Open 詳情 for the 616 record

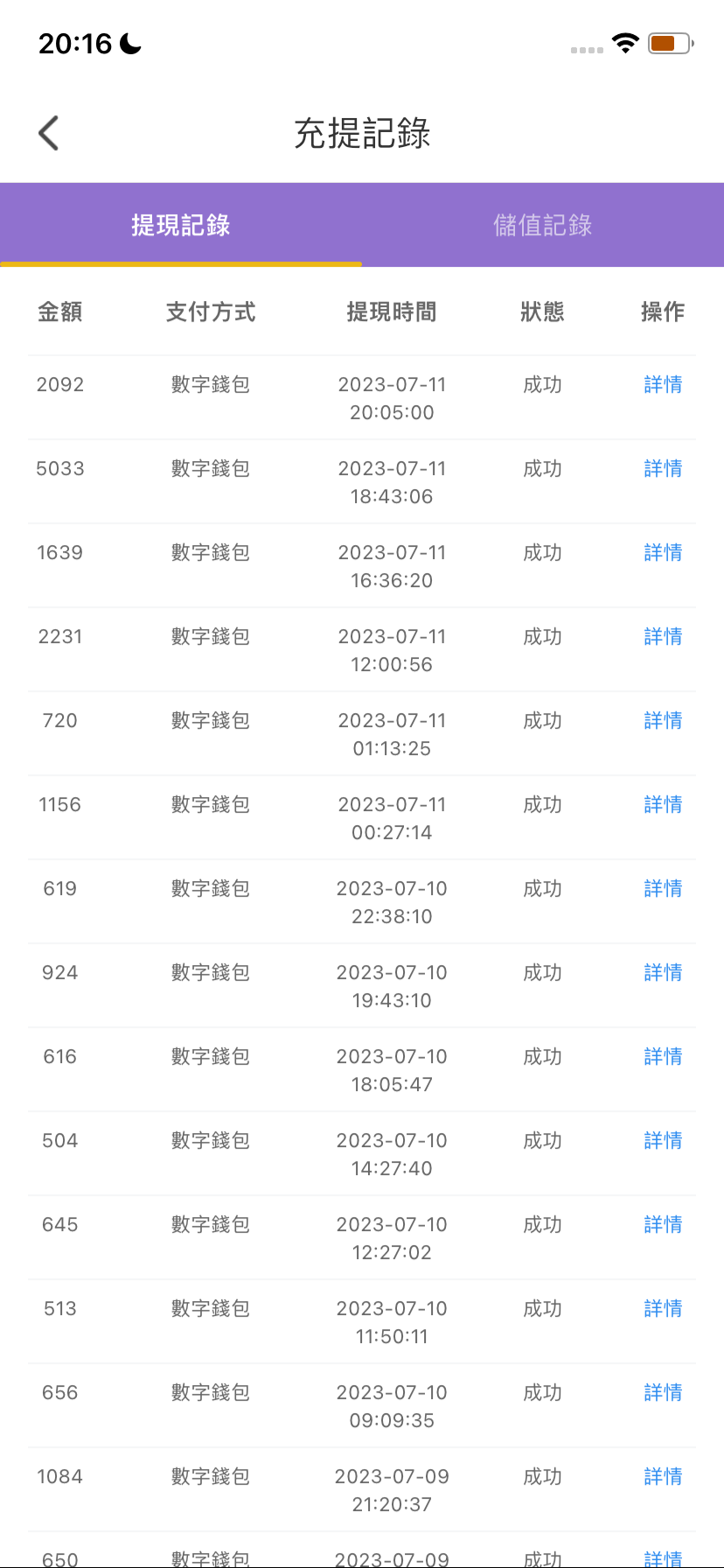(663, 1057)
